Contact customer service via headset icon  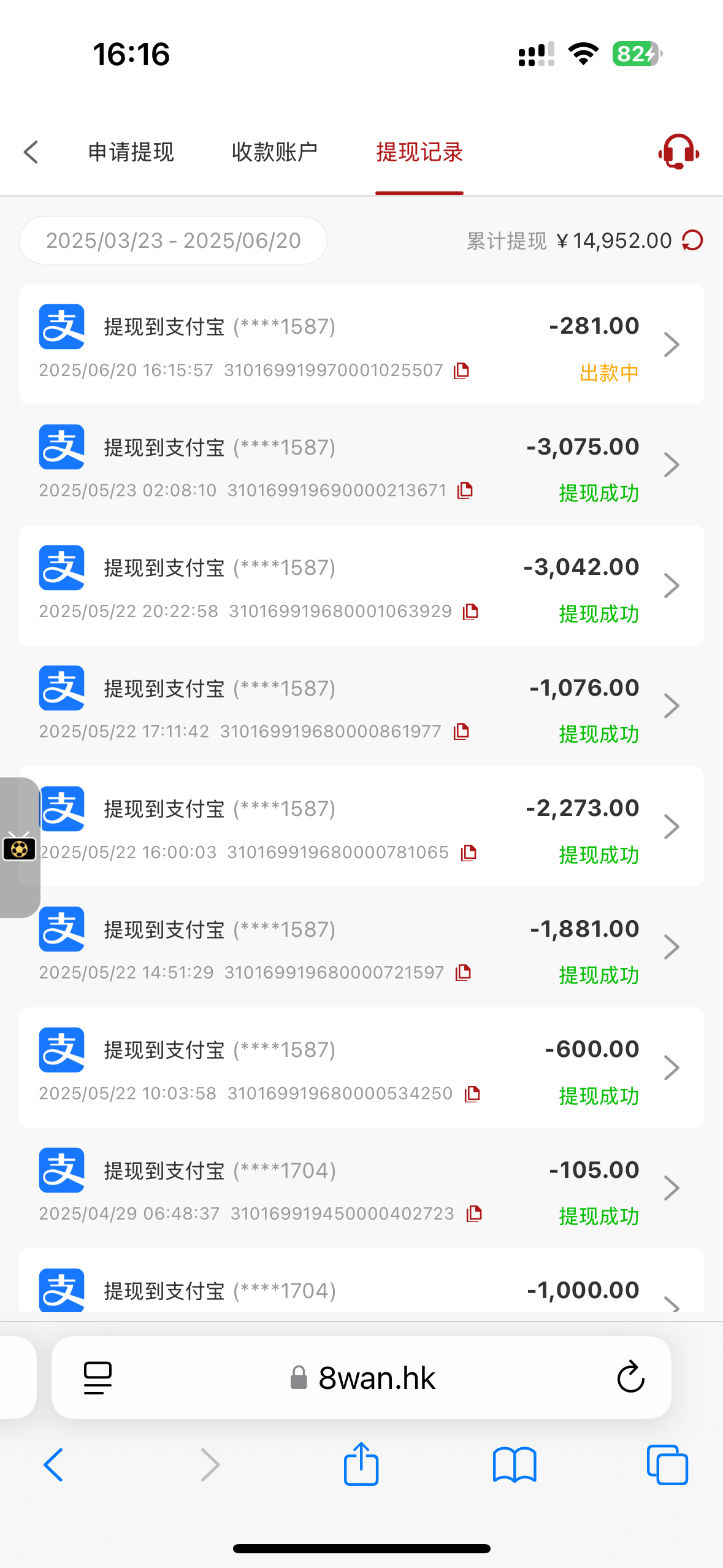678,152
